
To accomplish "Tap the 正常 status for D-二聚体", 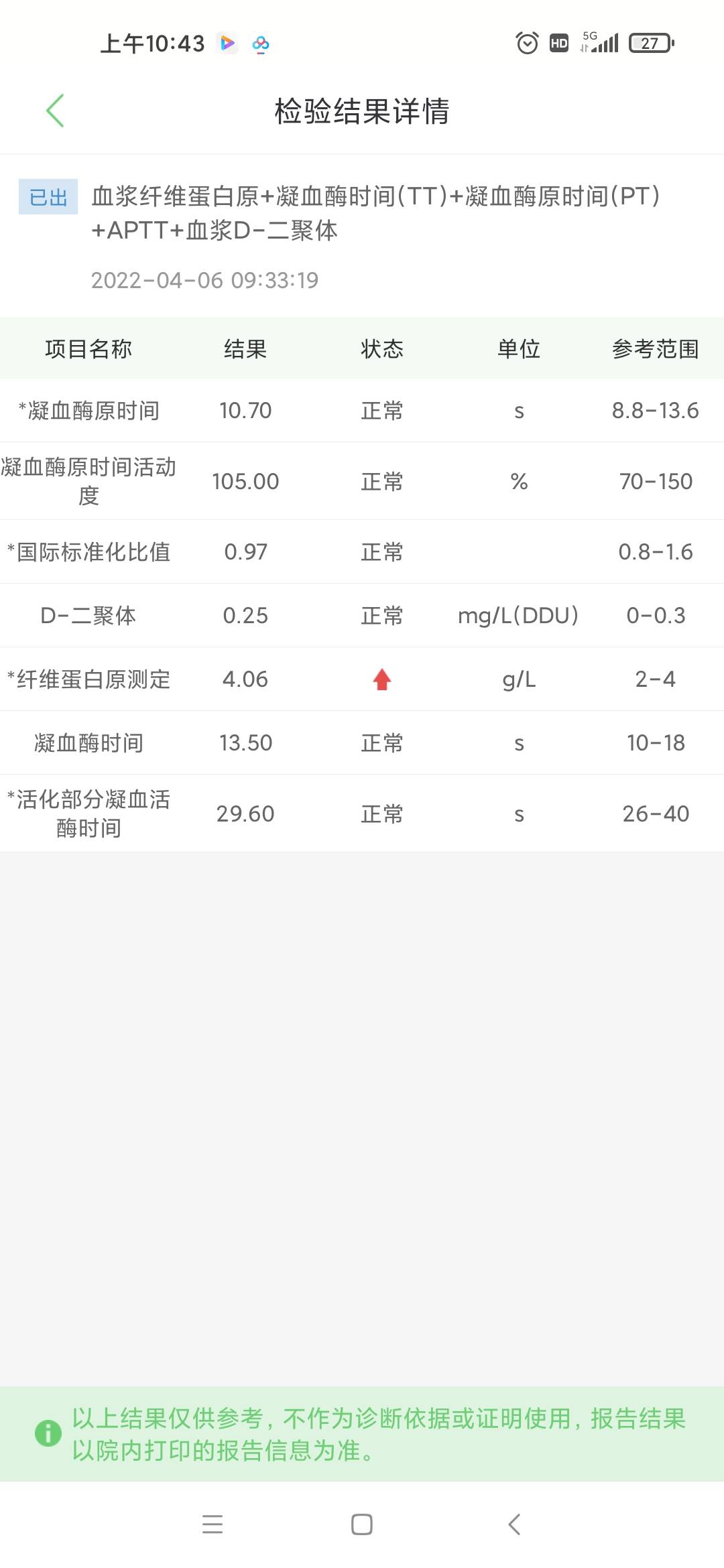I will (381, 614).
